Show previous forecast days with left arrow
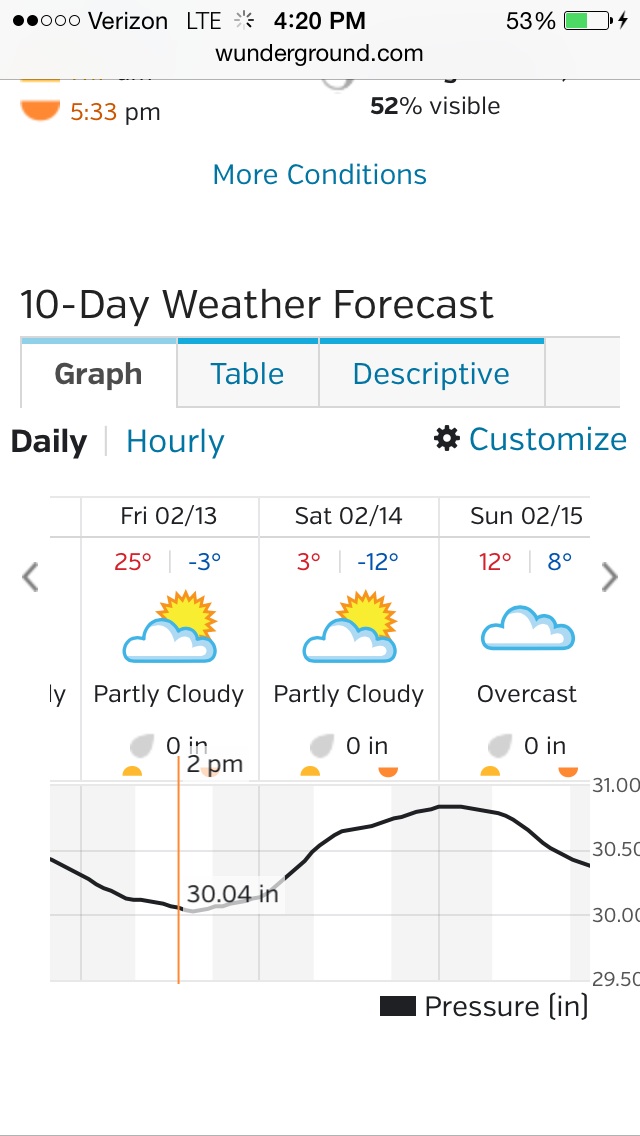This screenshot has width=640, height=1136. click(x=30, y=577)
